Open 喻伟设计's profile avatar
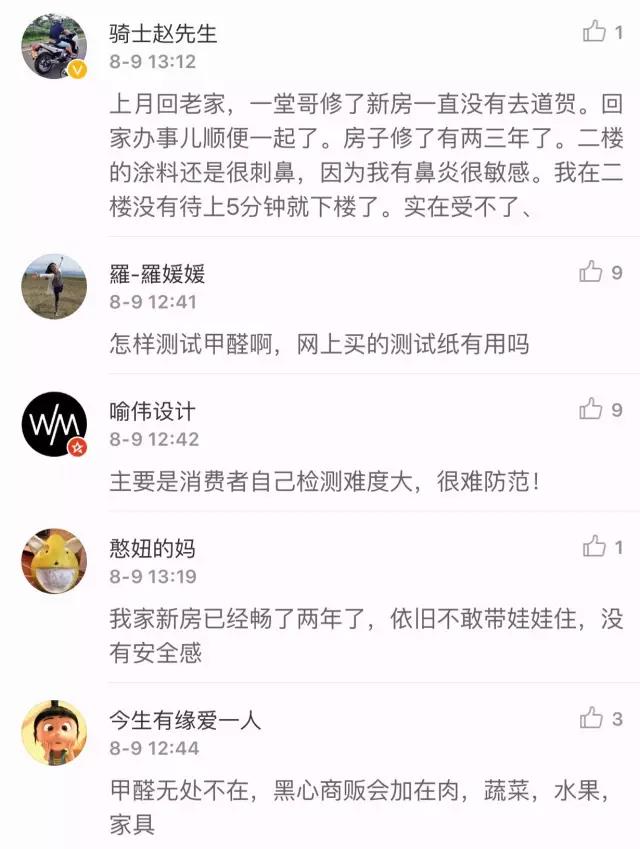This screenshot has height=849, width=640. pyautogui.click(x=54, y=424)
